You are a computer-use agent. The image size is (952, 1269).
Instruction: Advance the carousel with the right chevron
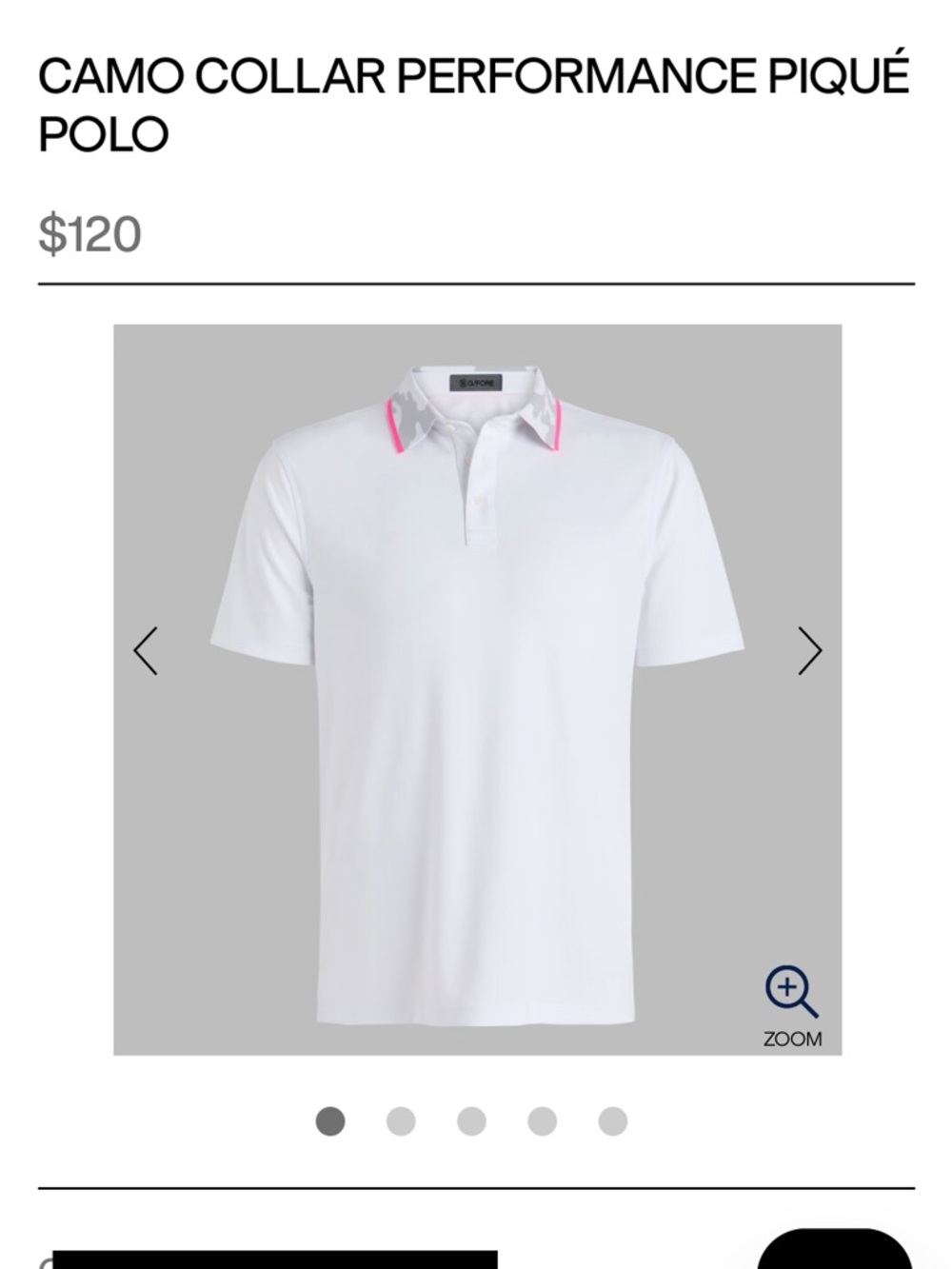812,651
